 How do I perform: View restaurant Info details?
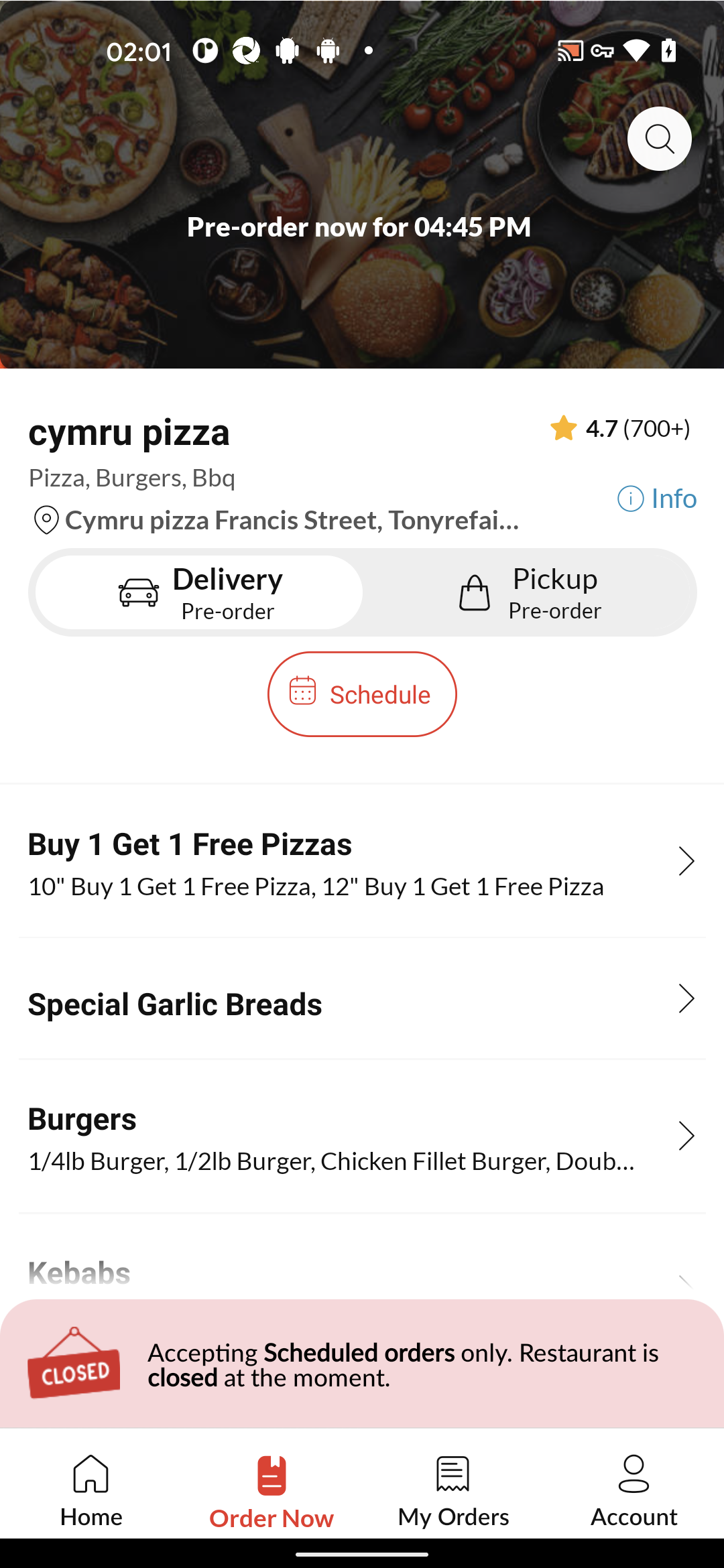657,499
